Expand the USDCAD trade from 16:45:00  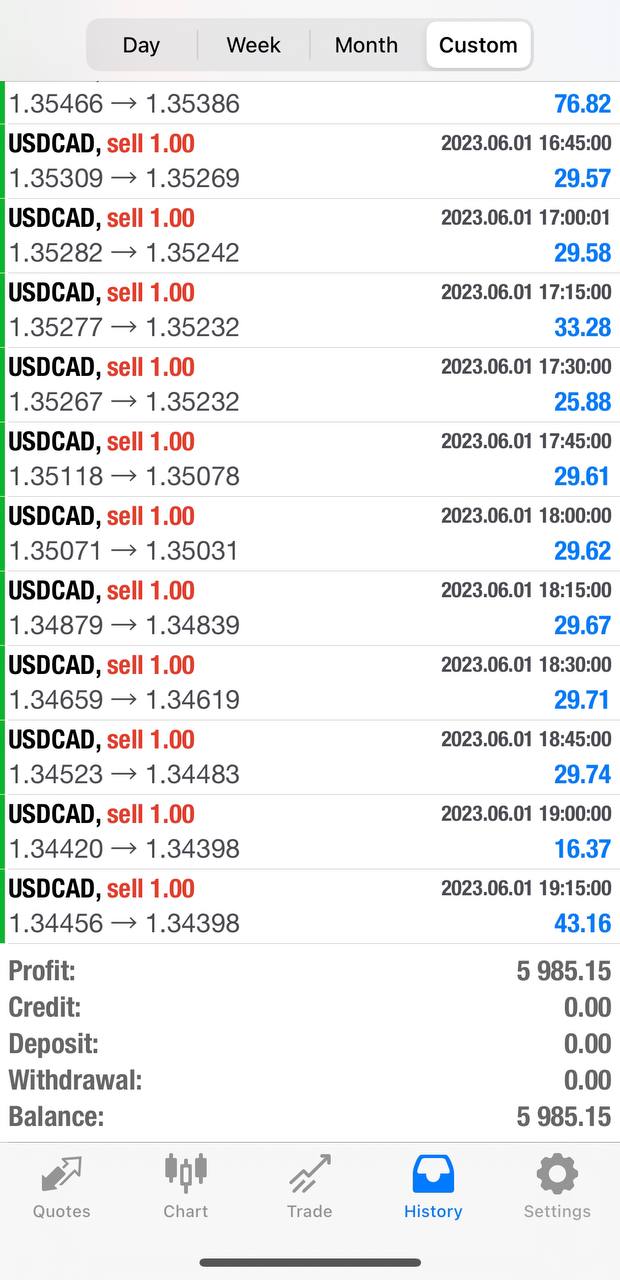(310, 161)
